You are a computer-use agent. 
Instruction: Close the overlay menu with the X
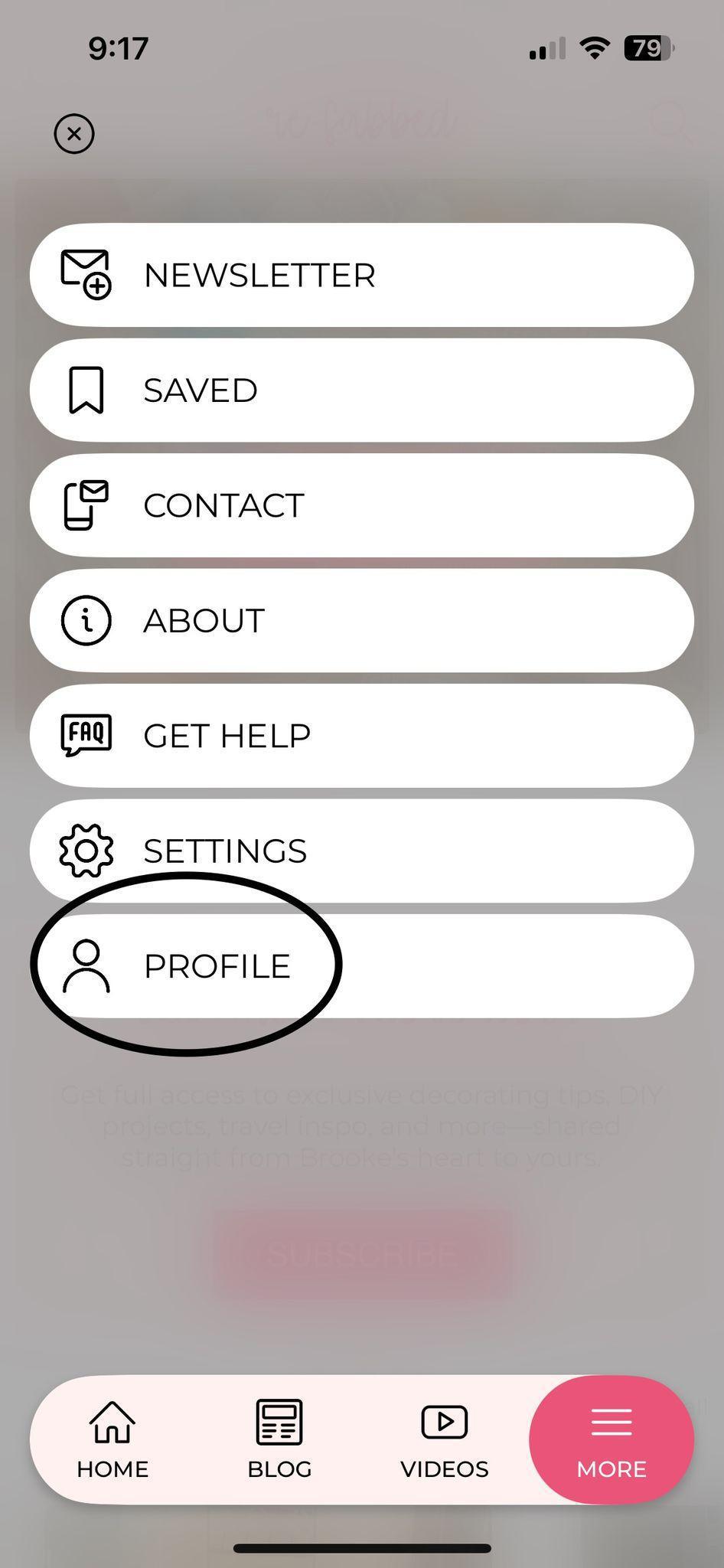coord(73,133)
